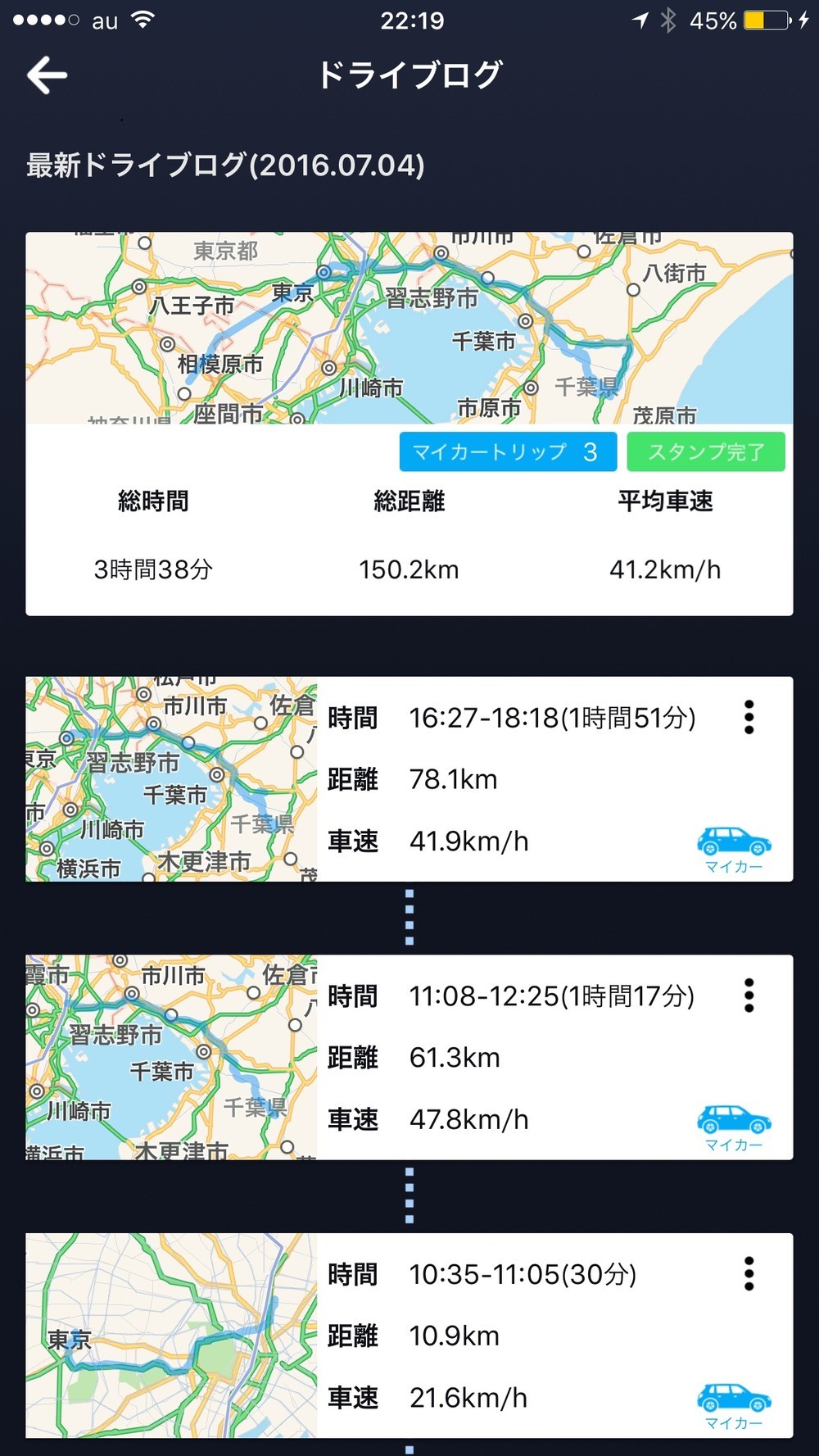Tap the map thumbnail of the 16:27 trip

pos(170,777)
